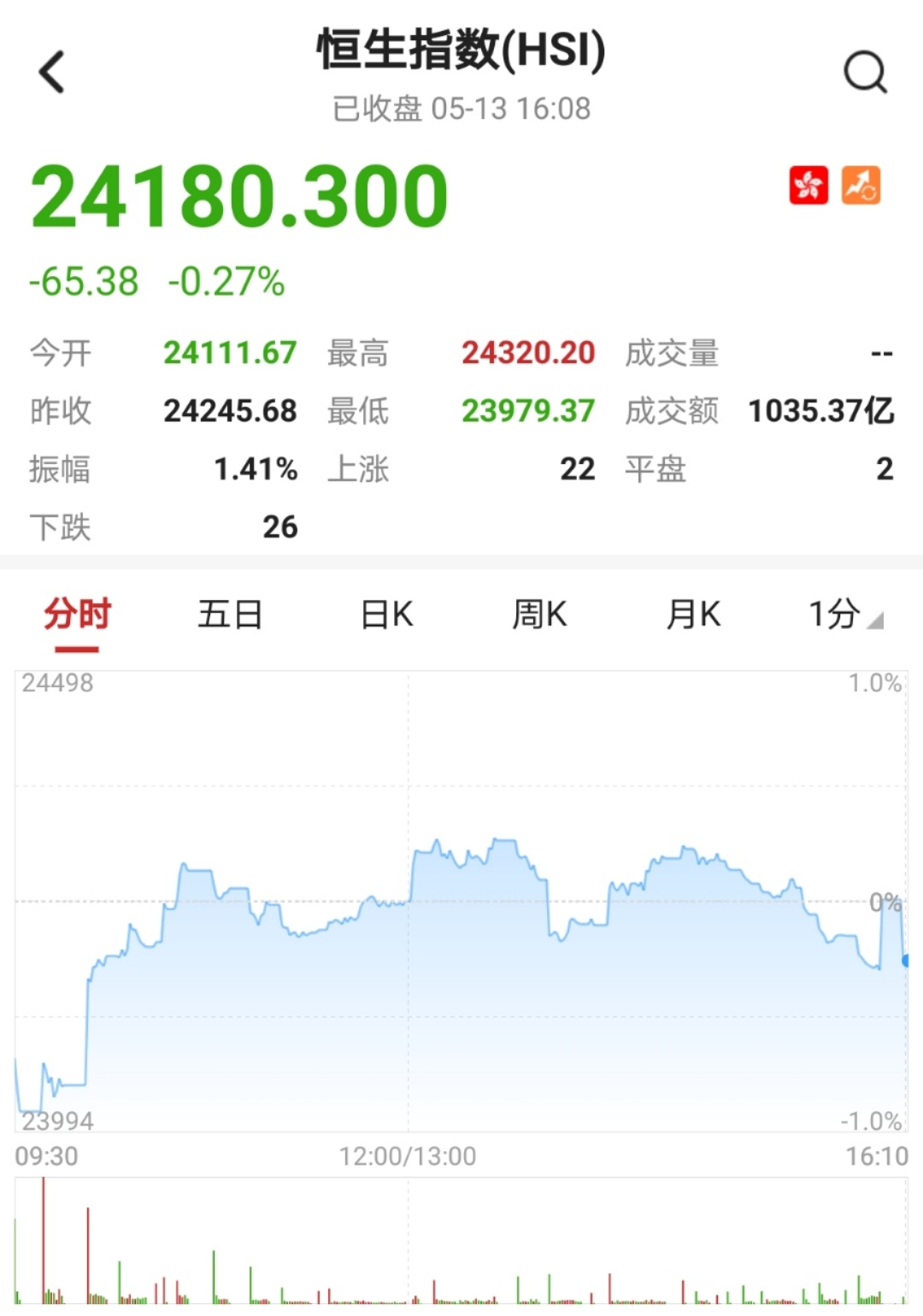The image size is (923, 1316).
Task: Select the 日K chart tab
Action: click(386, 614)
